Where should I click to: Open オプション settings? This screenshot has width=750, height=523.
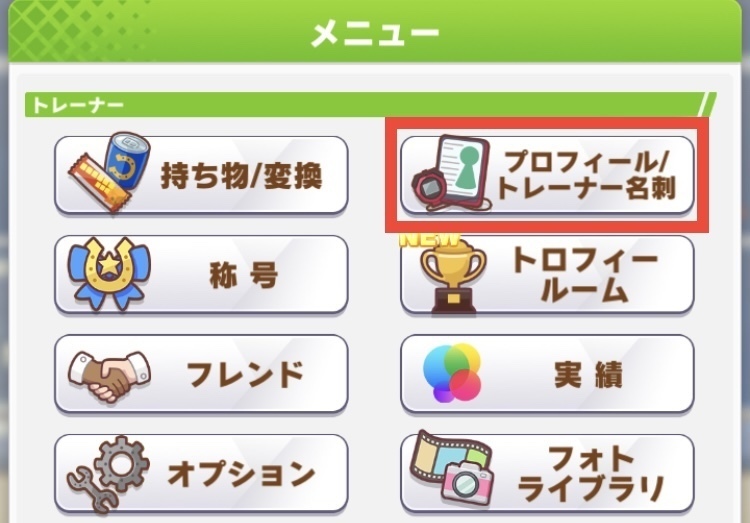click(201, 472)
